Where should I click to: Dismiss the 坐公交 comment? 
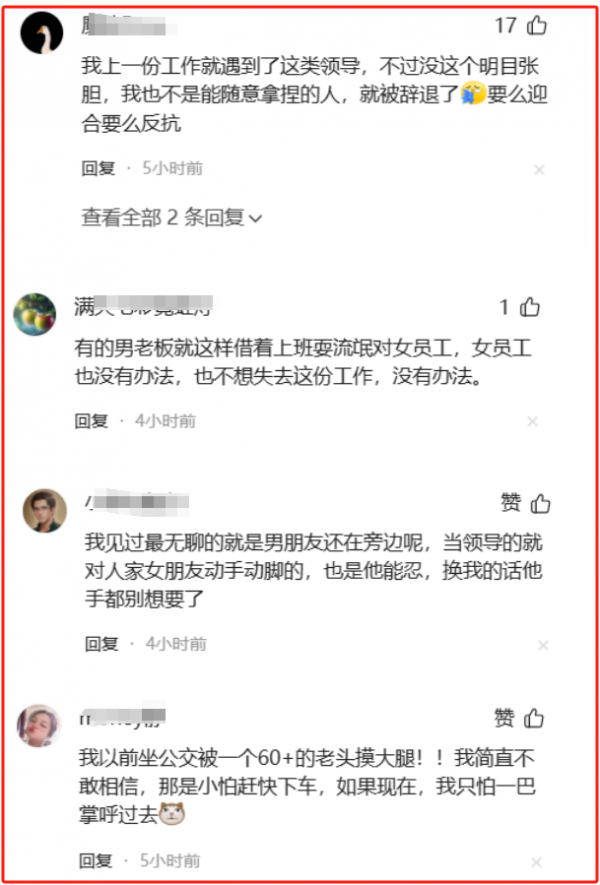point(538,861)
